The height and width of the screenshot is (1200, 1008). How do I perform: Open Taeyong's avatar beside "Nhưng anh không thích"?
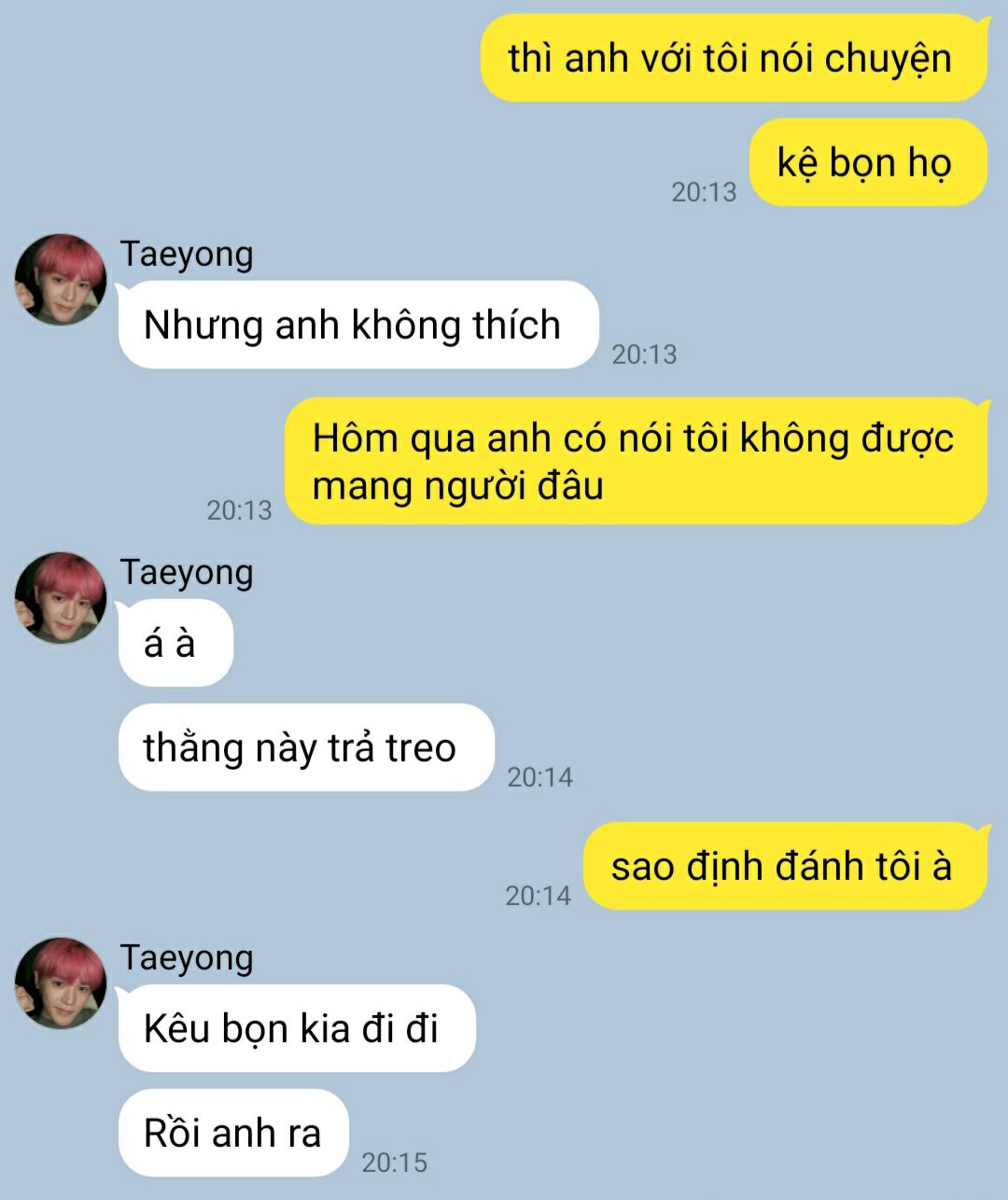(61, 280)
